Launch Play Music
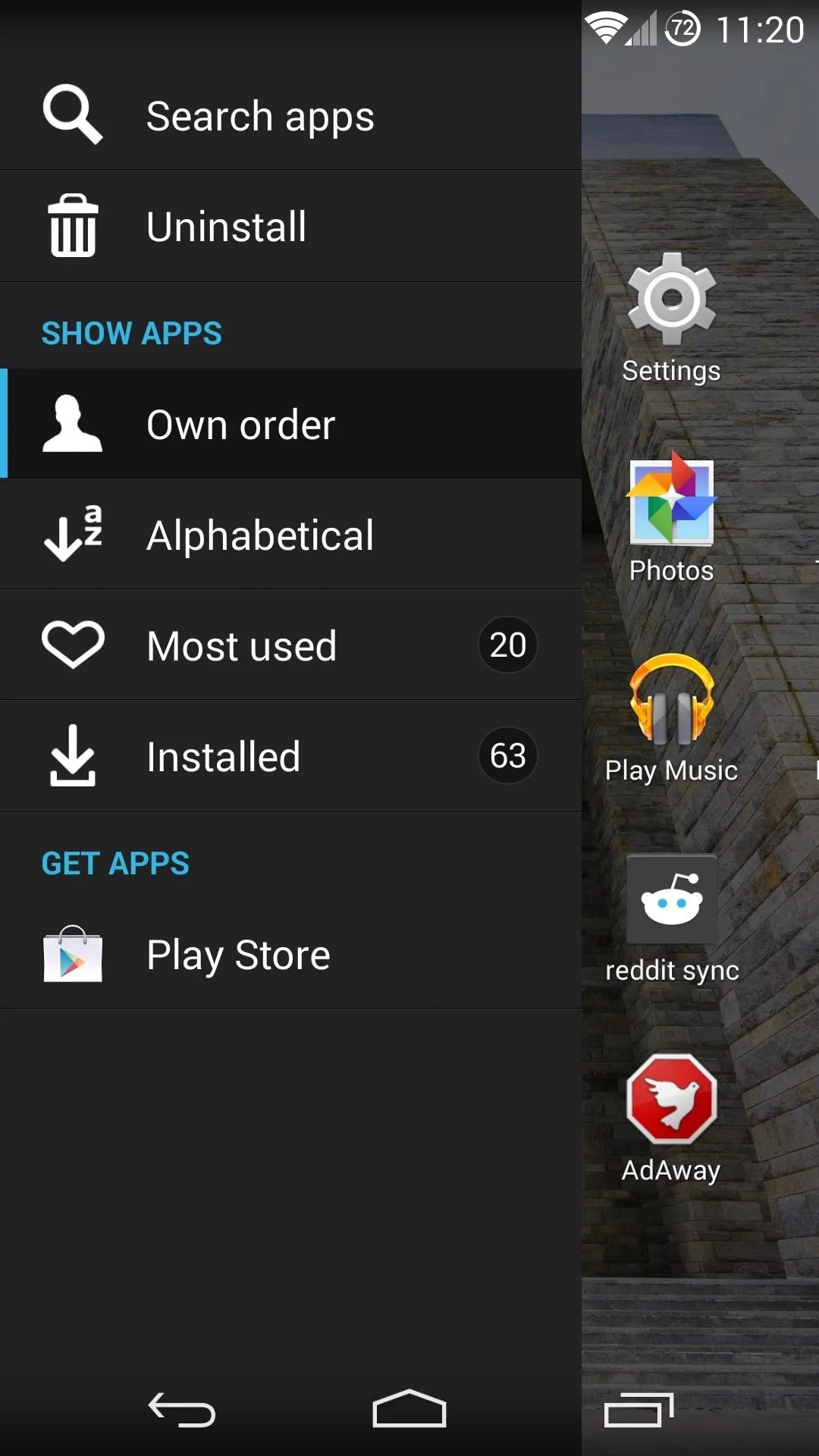The width and height of the screenshot is (819, 1456). (671, 718)
